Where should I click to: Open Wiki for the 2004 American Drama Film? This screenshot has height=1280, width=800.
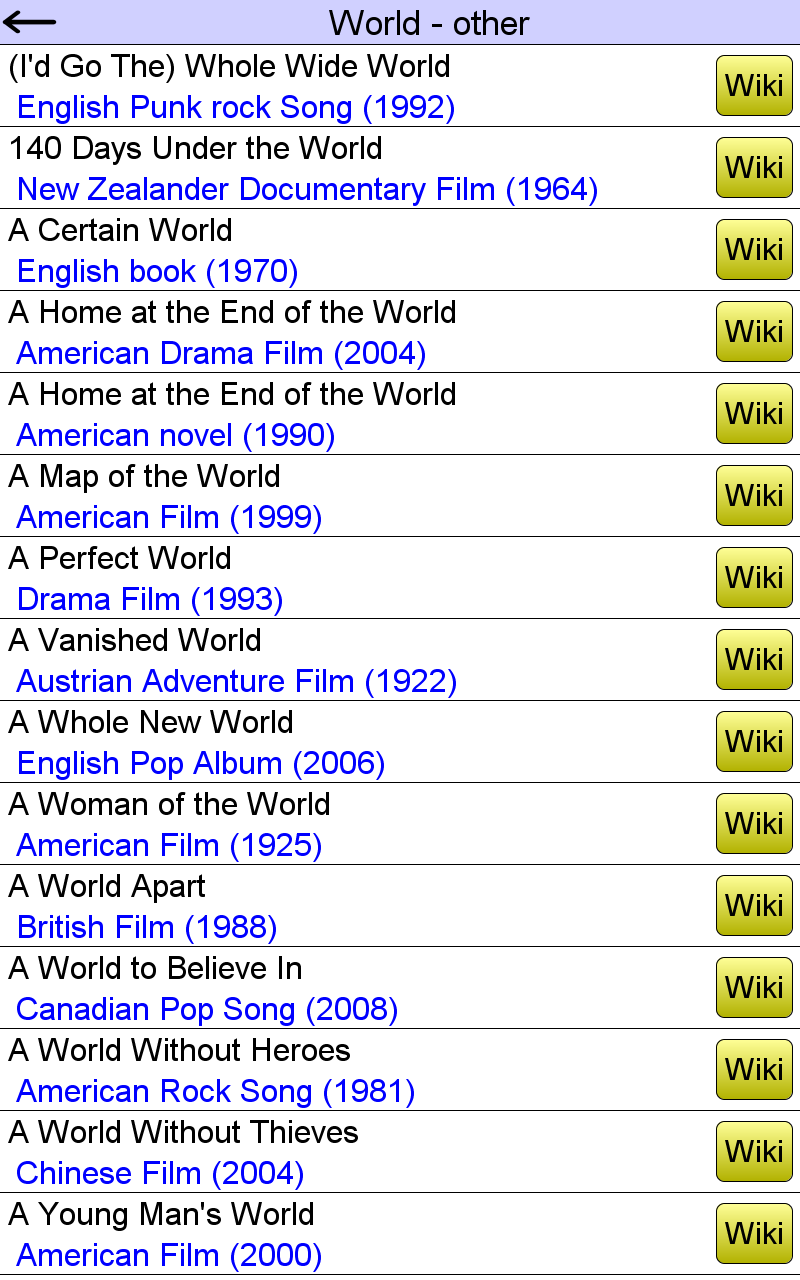pos(755,332)
